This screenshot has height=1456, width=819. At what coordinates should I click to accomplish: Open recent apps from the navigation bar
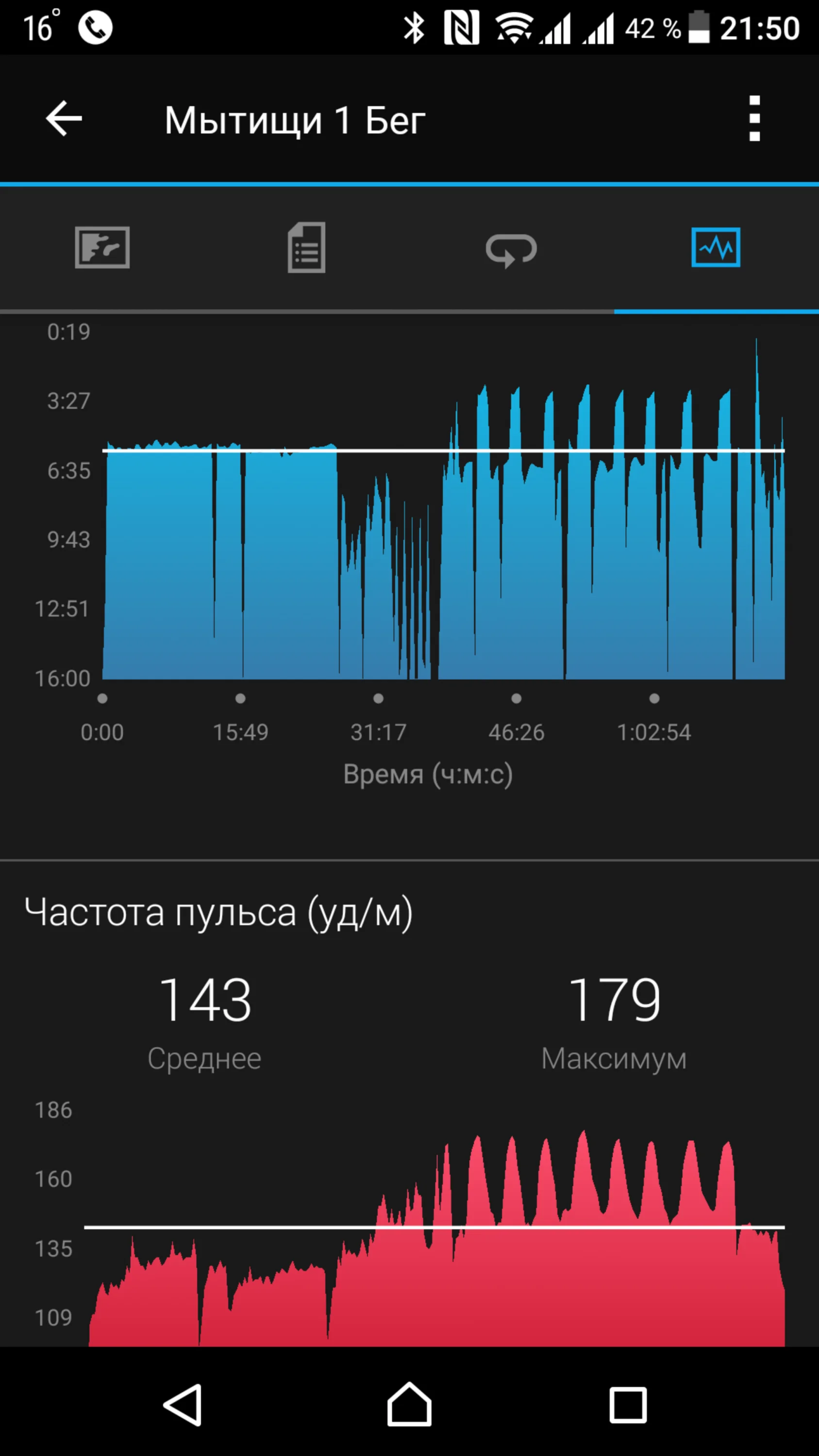click(x=627, y=1405)
